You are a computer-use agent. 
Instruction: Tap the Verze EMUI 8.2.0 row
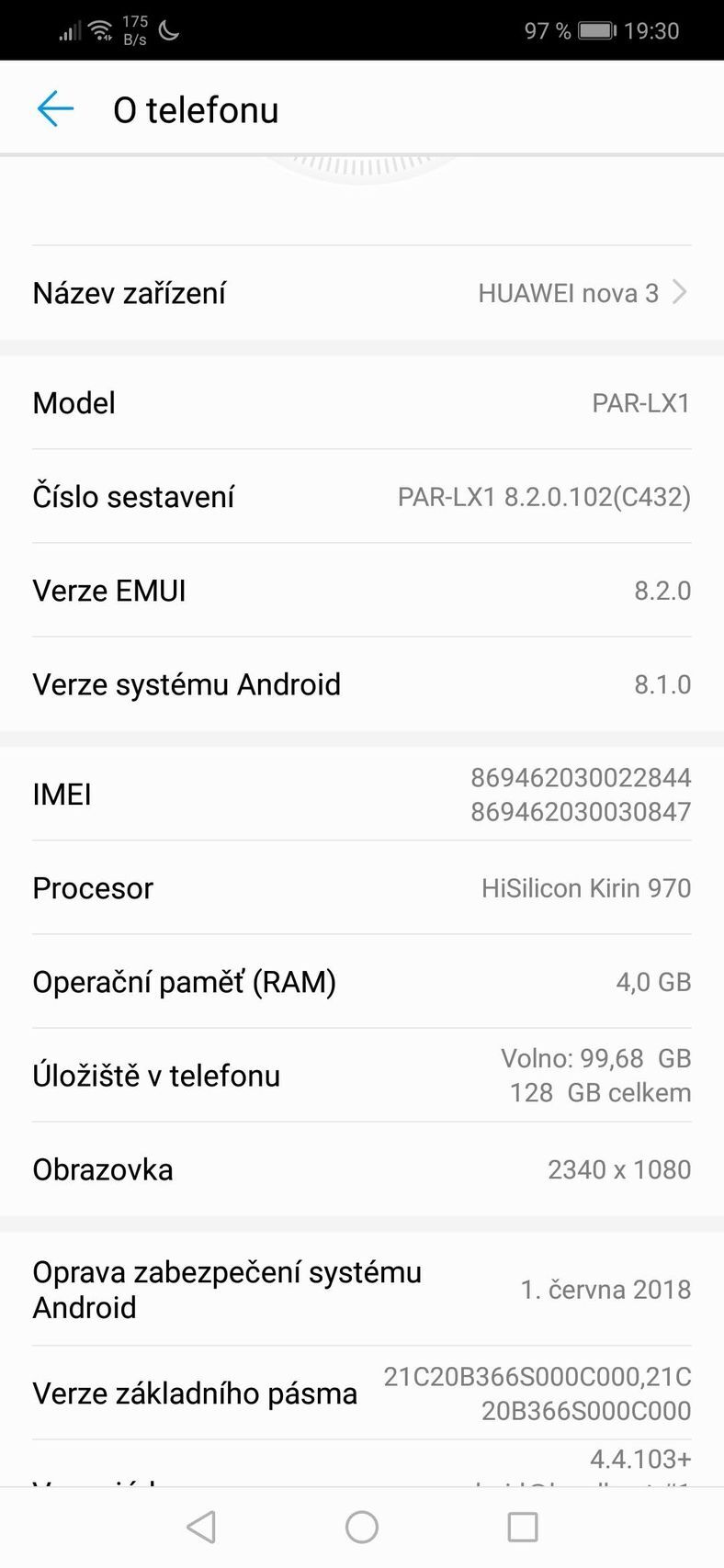coord(362,590)
